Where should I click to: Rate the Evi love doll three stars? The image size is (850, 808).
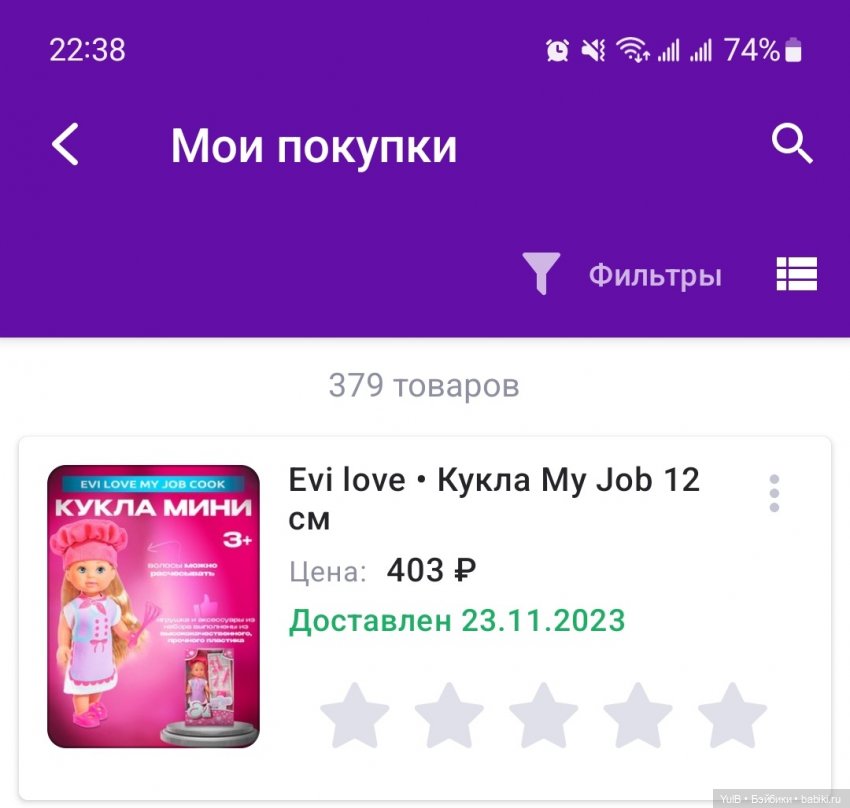tap(543, 716)
